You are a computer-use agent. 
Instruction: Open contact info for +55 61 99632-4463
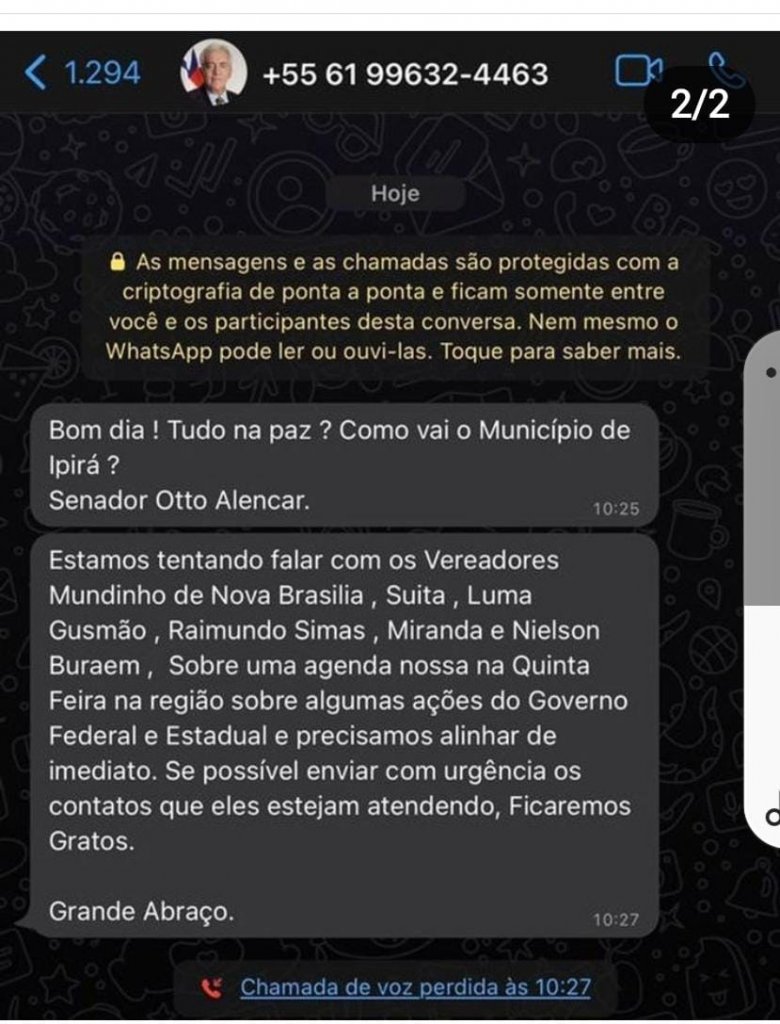pos(404,74)
